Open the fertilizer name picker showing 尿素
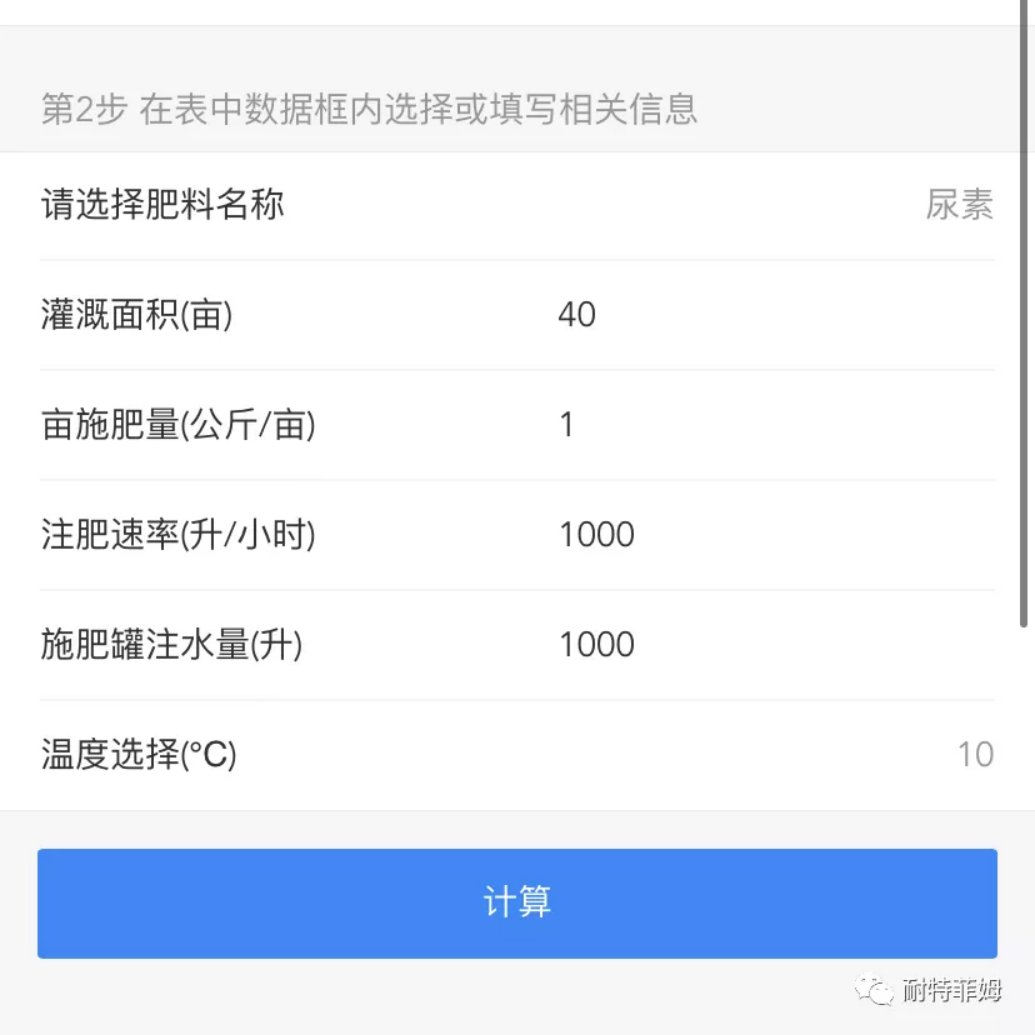This screenshot has height=1035, width=1035. pyautogui.click(x=958, y=205)
